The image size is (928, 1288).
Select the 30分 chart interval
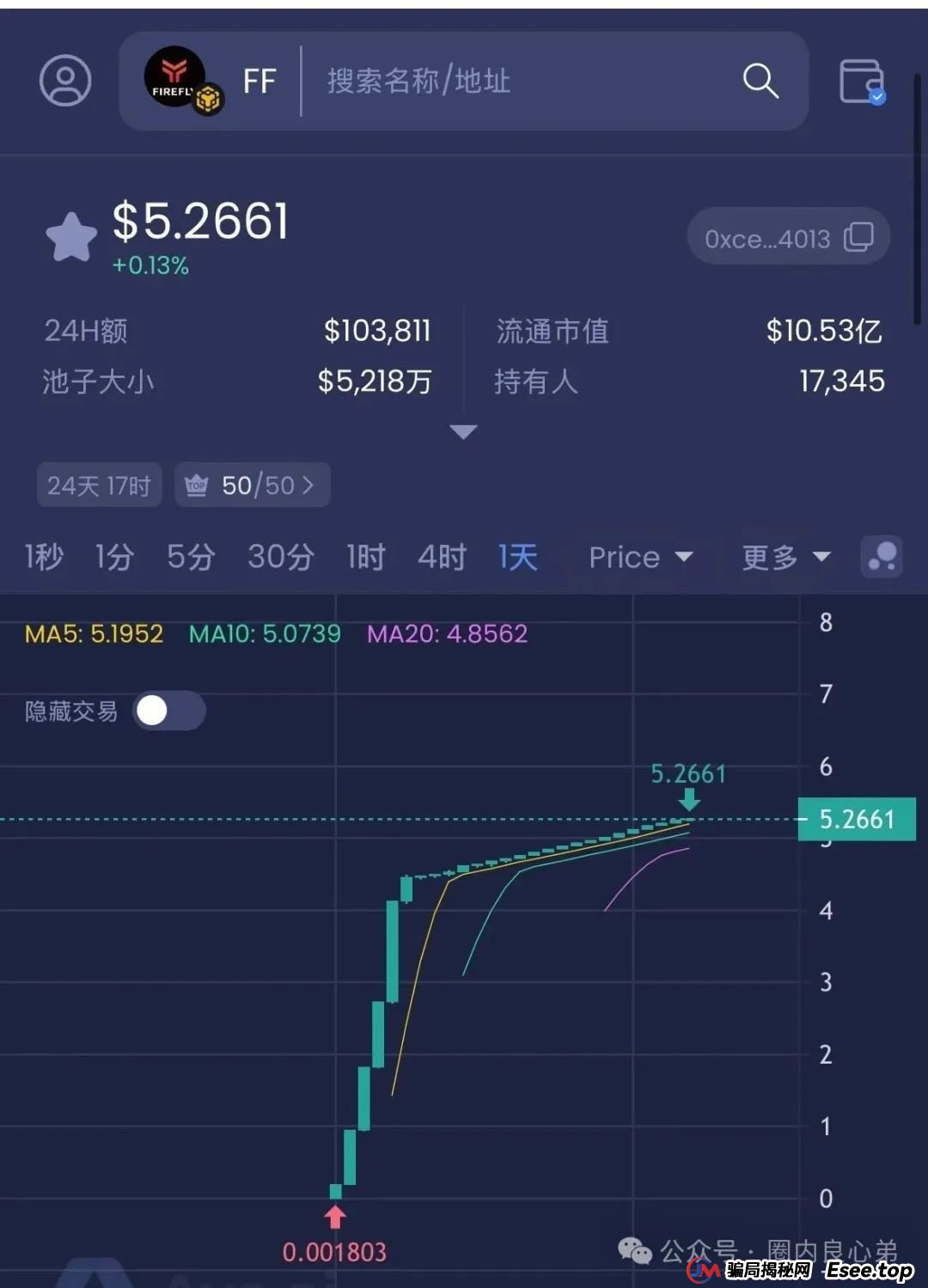pyautogui.click(x=281, y=557)
